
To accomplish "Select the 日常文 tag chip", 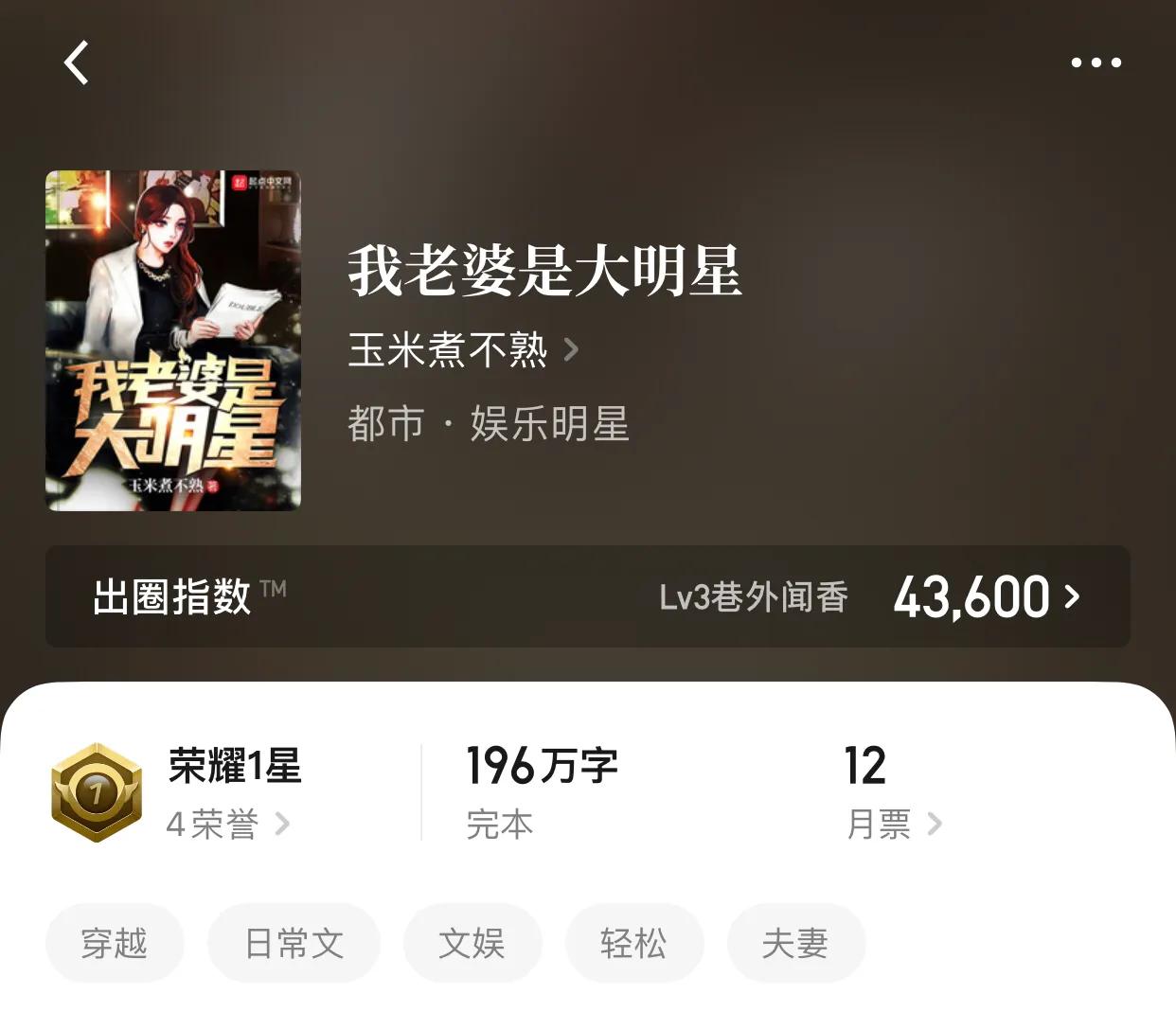I will tap(294, 943).
